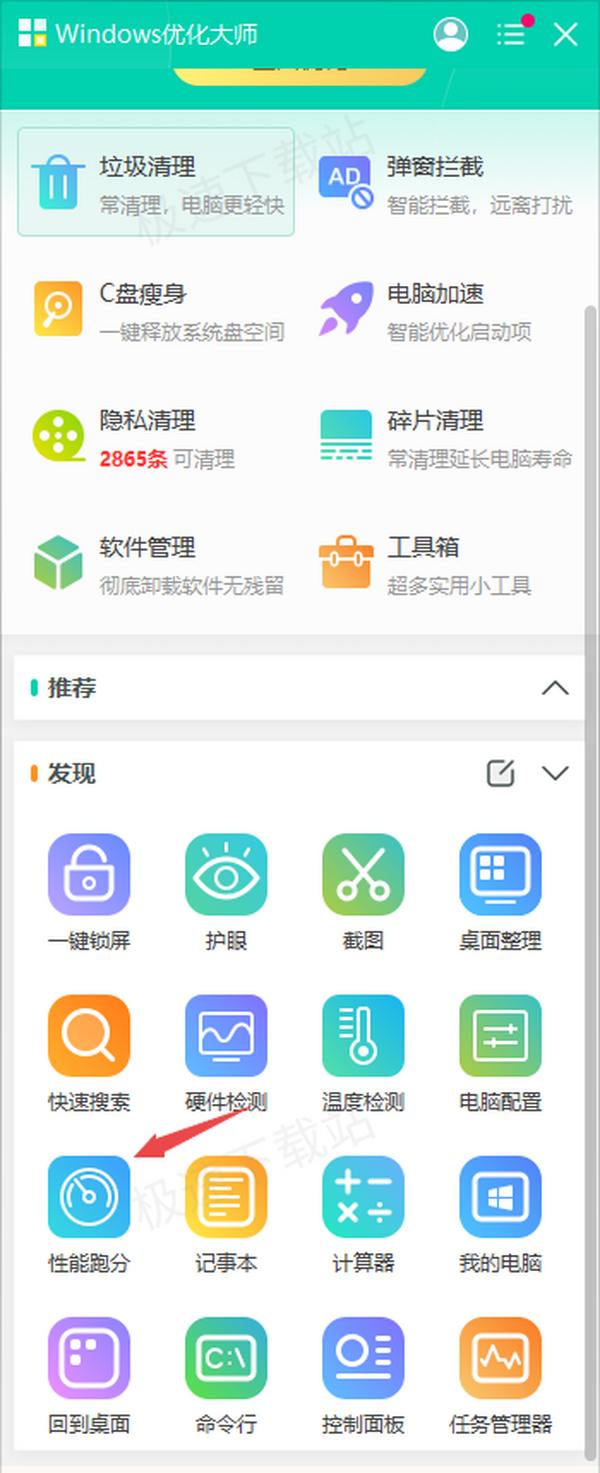Screen dimensions: 600x1473
Task: Launch 一键锁屏 lock screen
Action: point(89,875)
